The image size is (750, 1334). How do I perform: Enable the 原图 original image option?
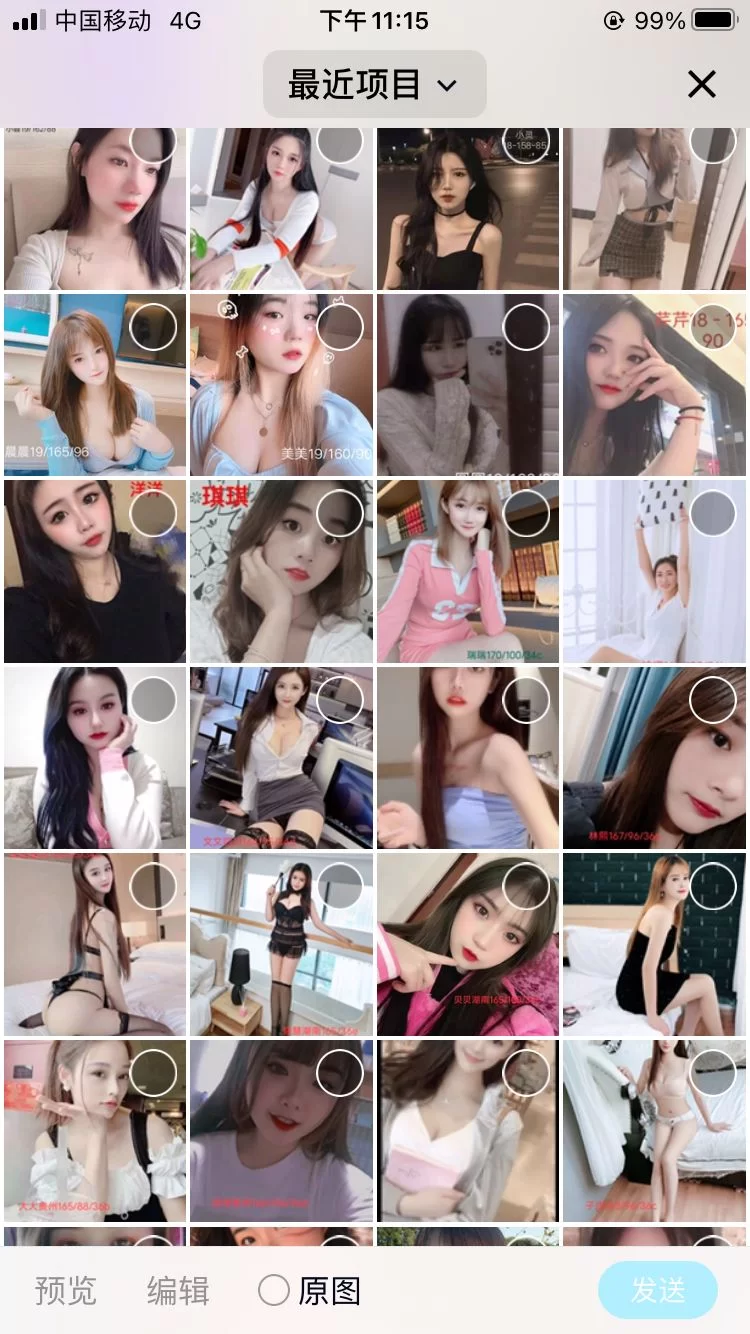coord(275,1290)
